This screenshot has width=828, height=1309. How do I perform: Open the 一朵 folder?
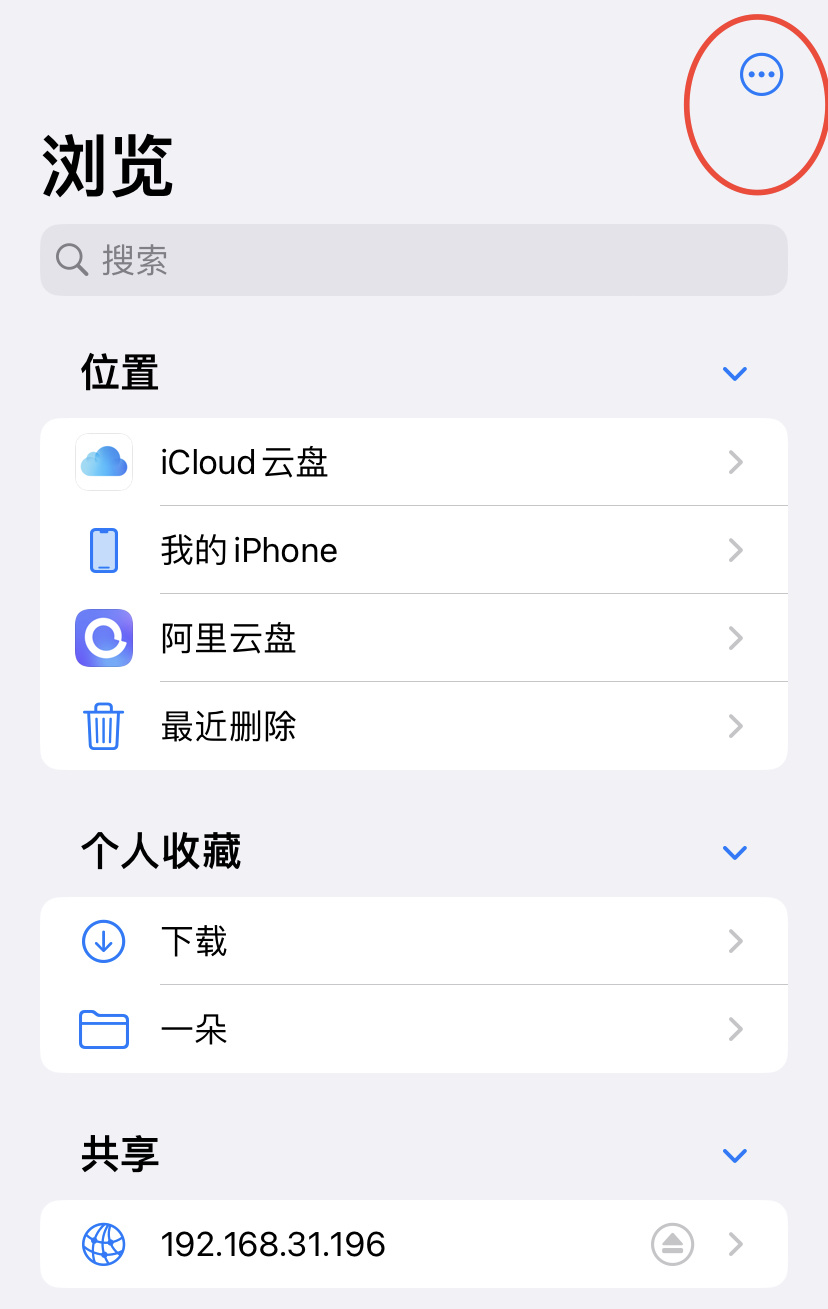[414, 1029]
